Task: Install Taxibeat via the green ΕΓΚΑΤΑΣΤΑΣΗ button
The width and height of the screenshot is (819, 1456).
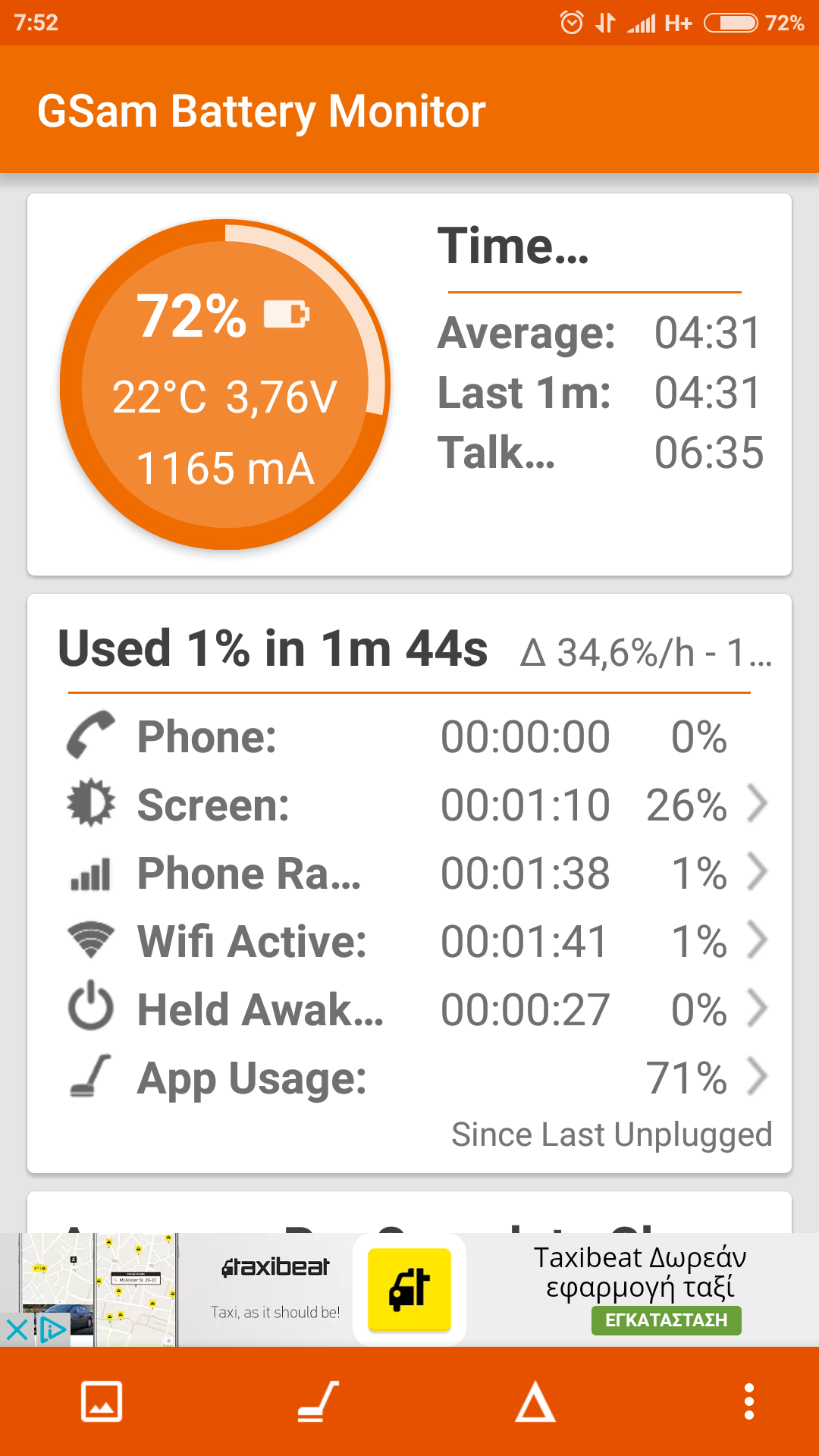Action: tap(666, 1320)
